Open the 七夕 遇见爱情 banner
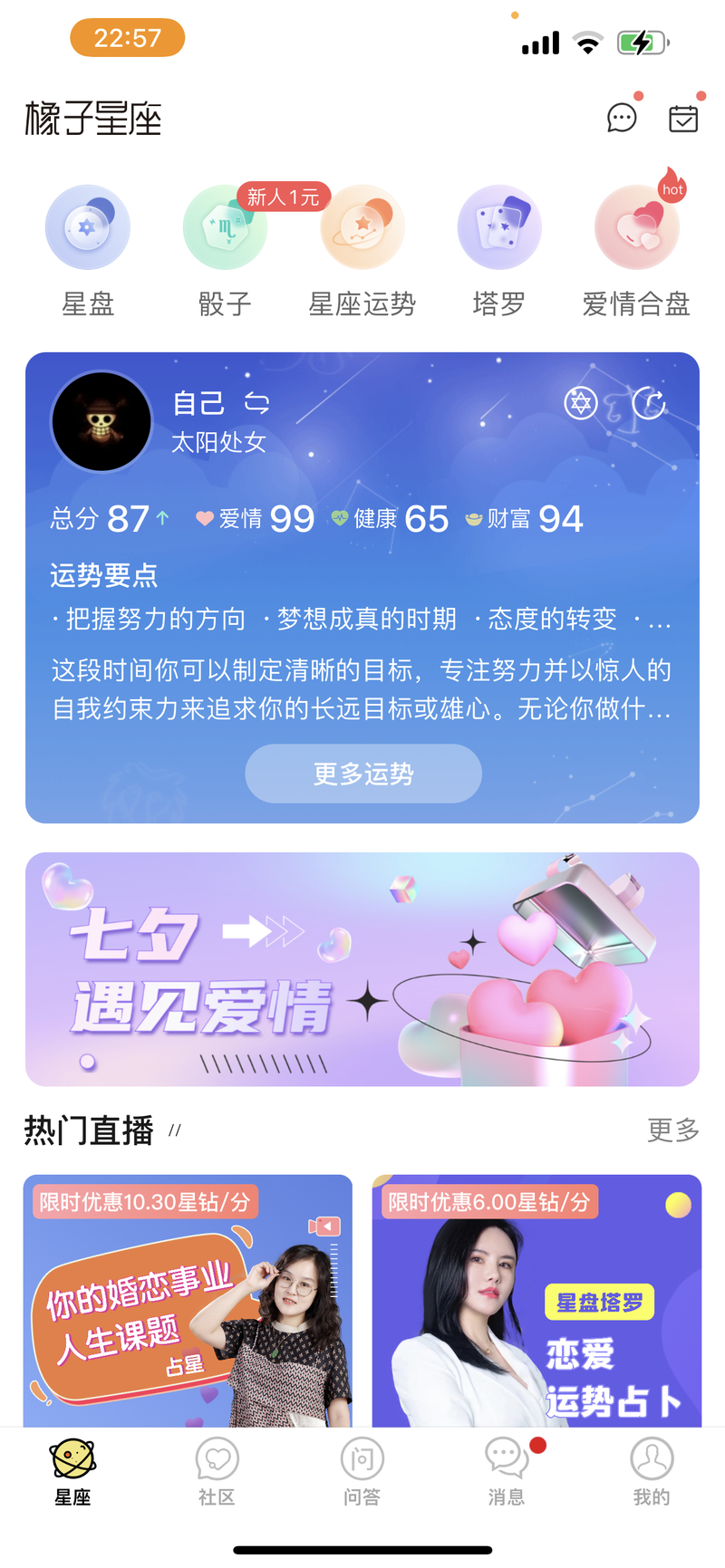Image resolution: width=725 pixels, height=1568 pixels. click(x=362, y=969)
